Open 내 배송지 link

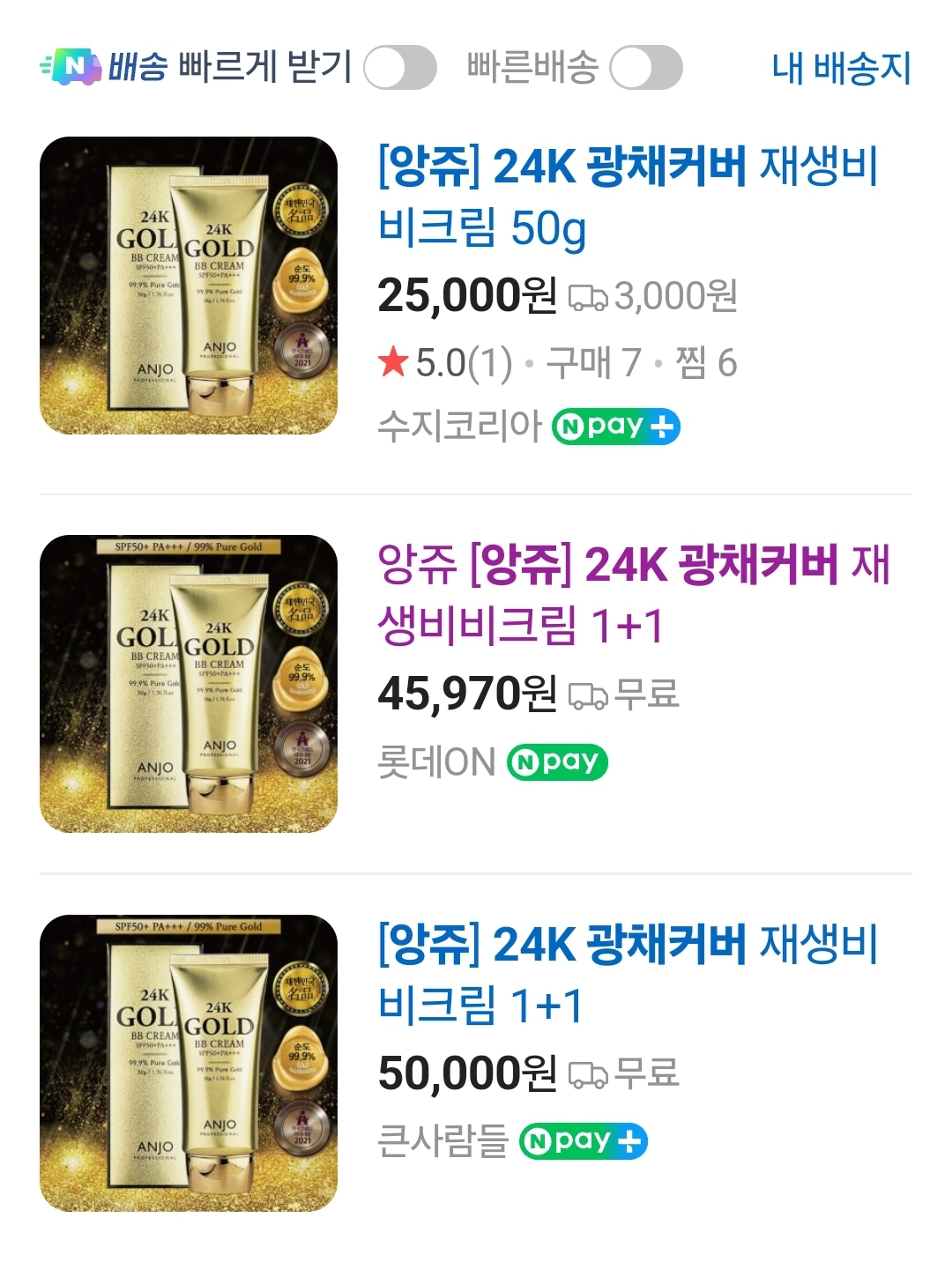click(x=840, y=68)
